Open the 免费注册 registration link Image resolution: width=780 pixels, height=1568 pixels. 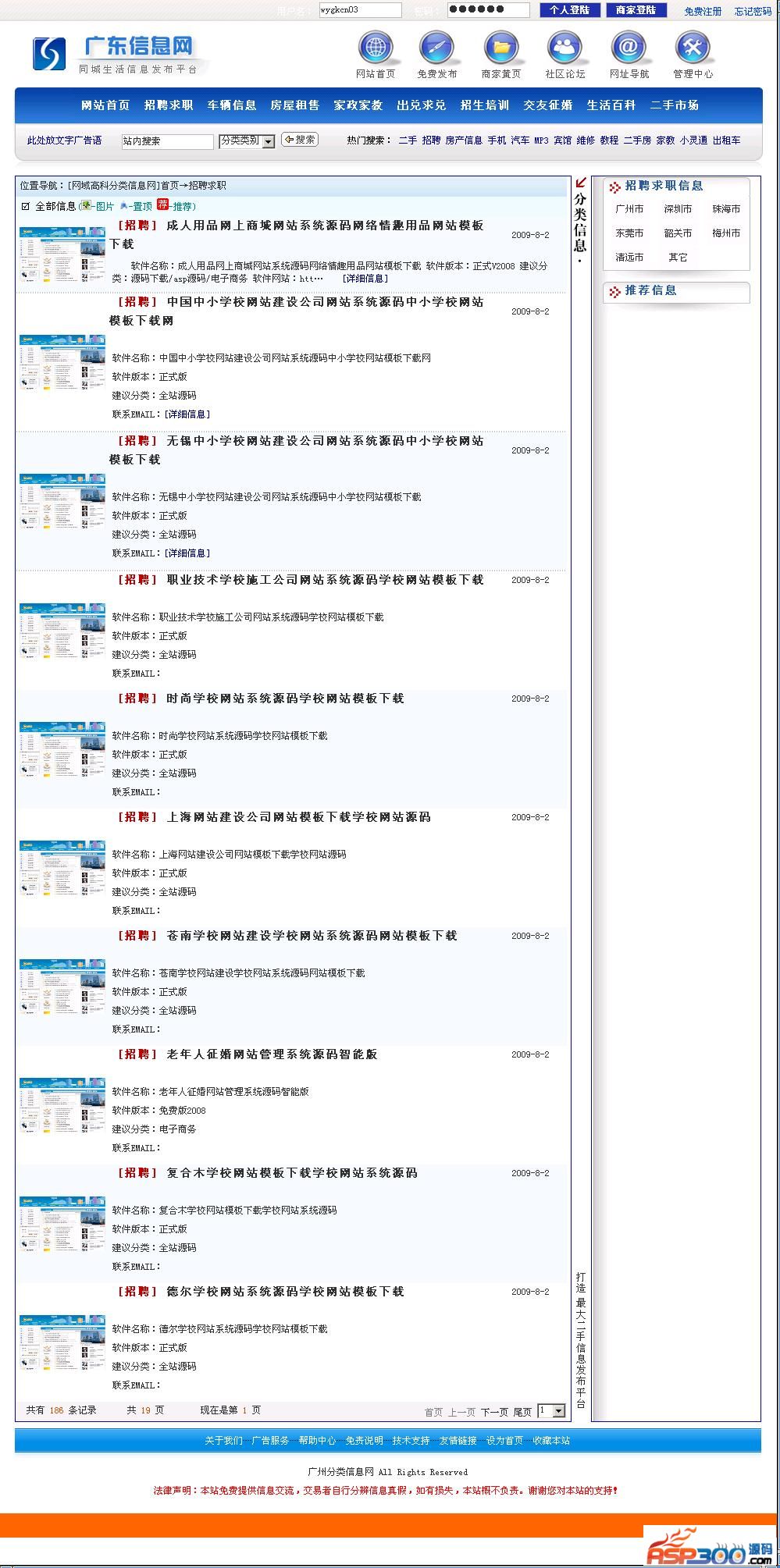tap(703, 12)
